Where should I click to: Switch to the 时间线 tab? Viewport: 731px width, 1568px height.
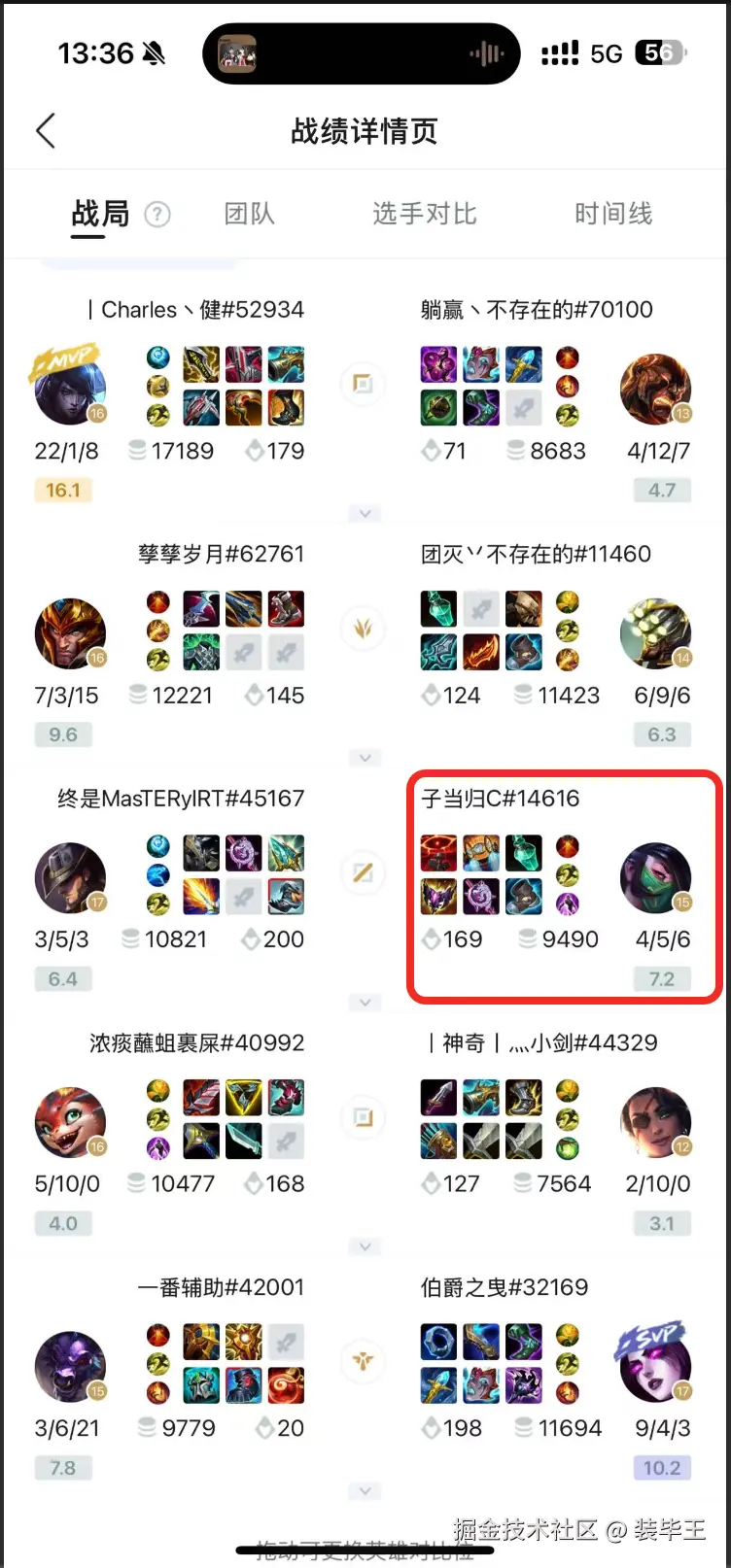(613, 214)
